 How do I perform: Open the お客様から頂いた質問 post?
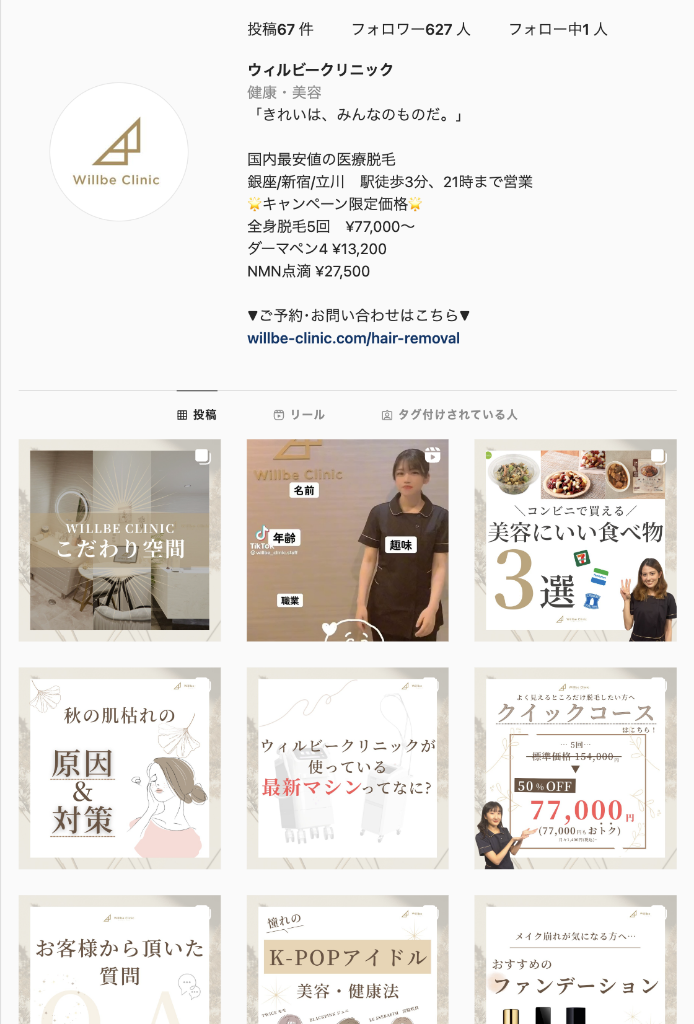[119, 960]
